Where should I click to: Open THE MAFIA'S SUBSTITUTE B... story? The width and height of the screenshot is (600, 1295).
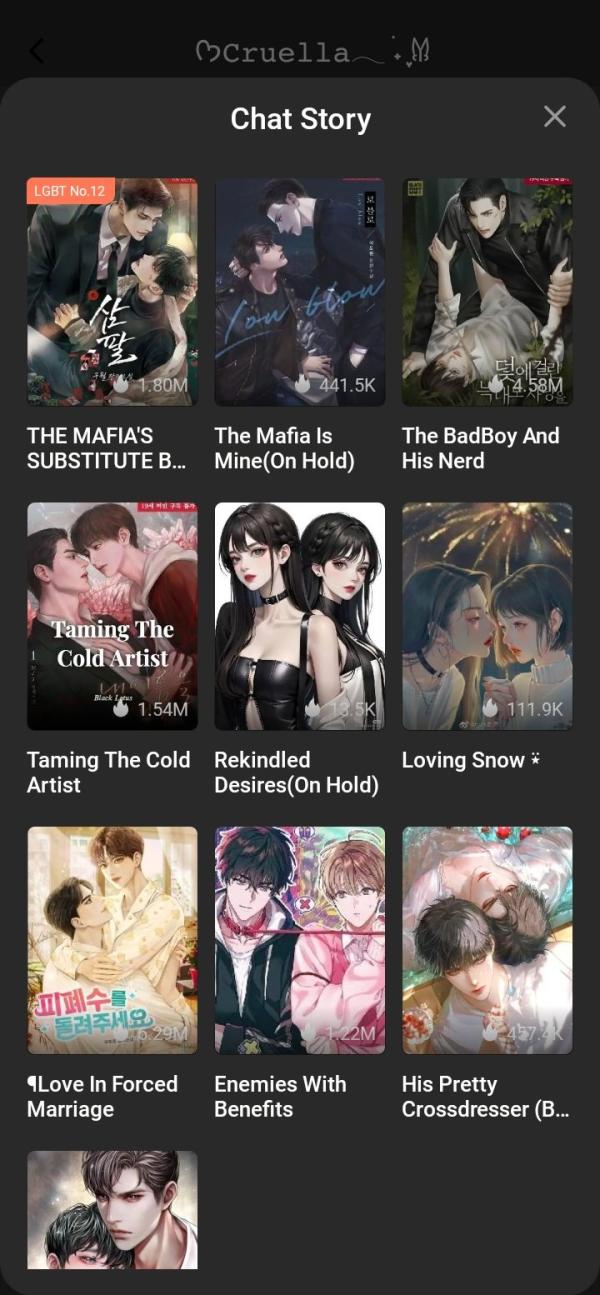[x=112, y=292]
